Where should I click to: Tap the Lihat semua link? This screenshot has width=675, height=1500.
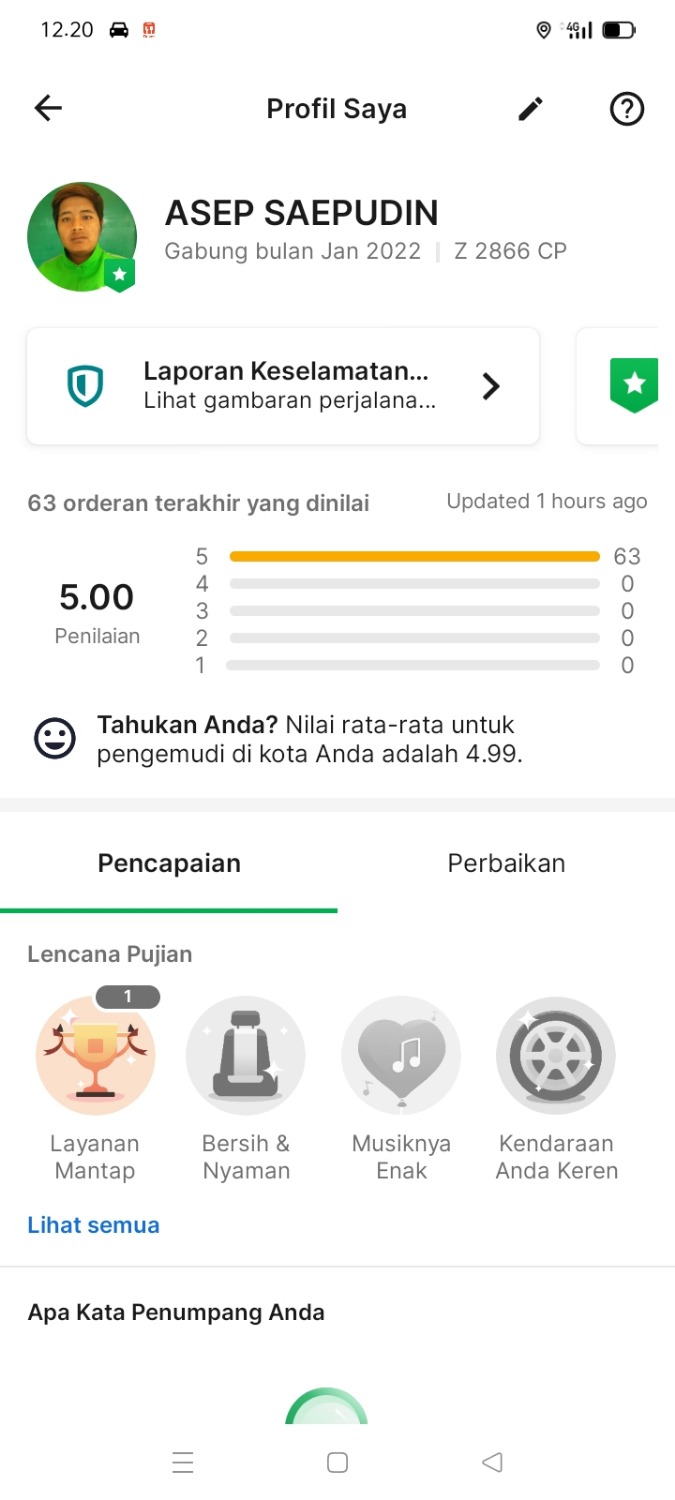tap(93, 1225)
